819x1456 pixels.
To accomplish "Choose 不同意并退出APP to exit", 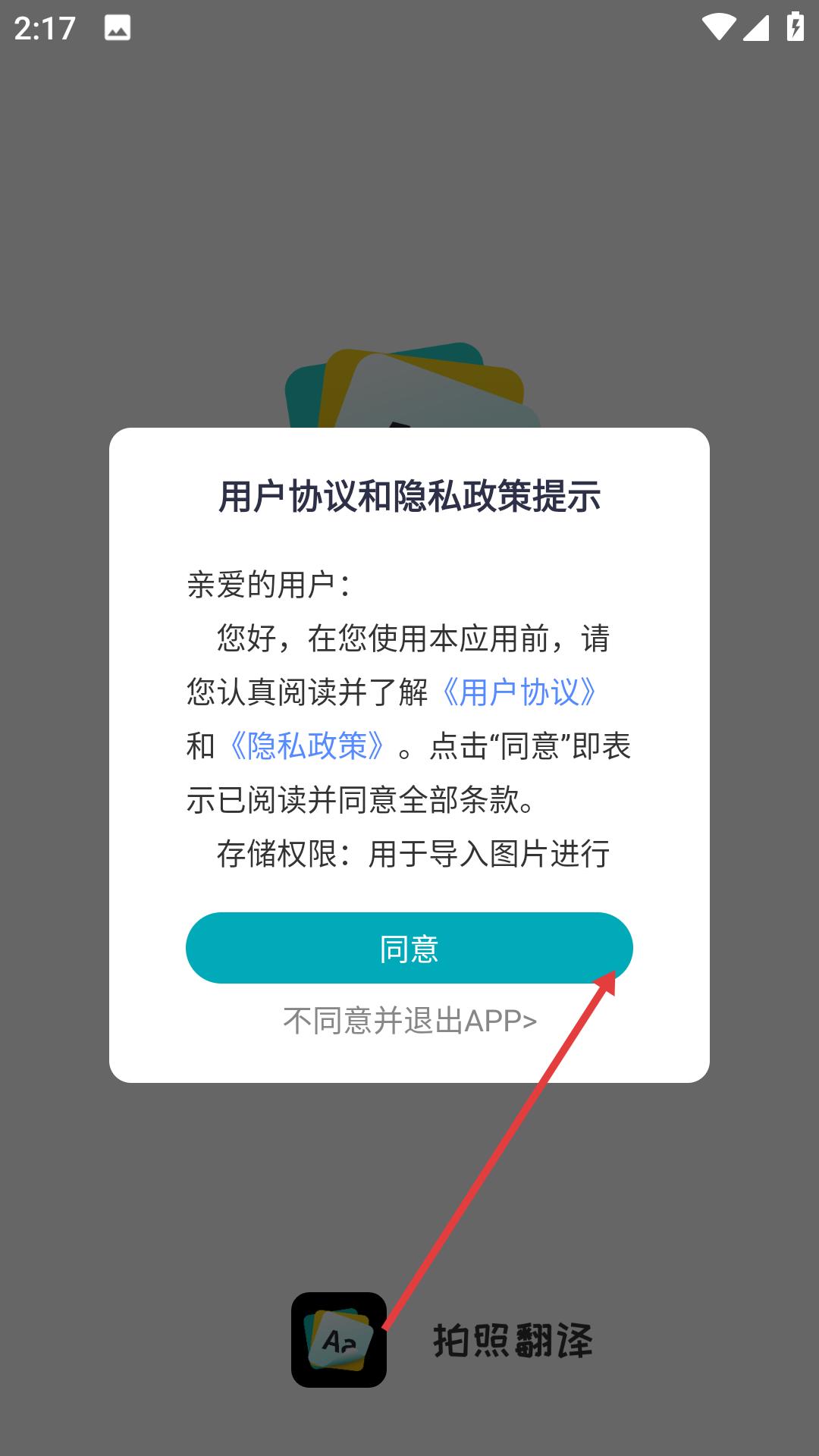I will click(409, 1021).
